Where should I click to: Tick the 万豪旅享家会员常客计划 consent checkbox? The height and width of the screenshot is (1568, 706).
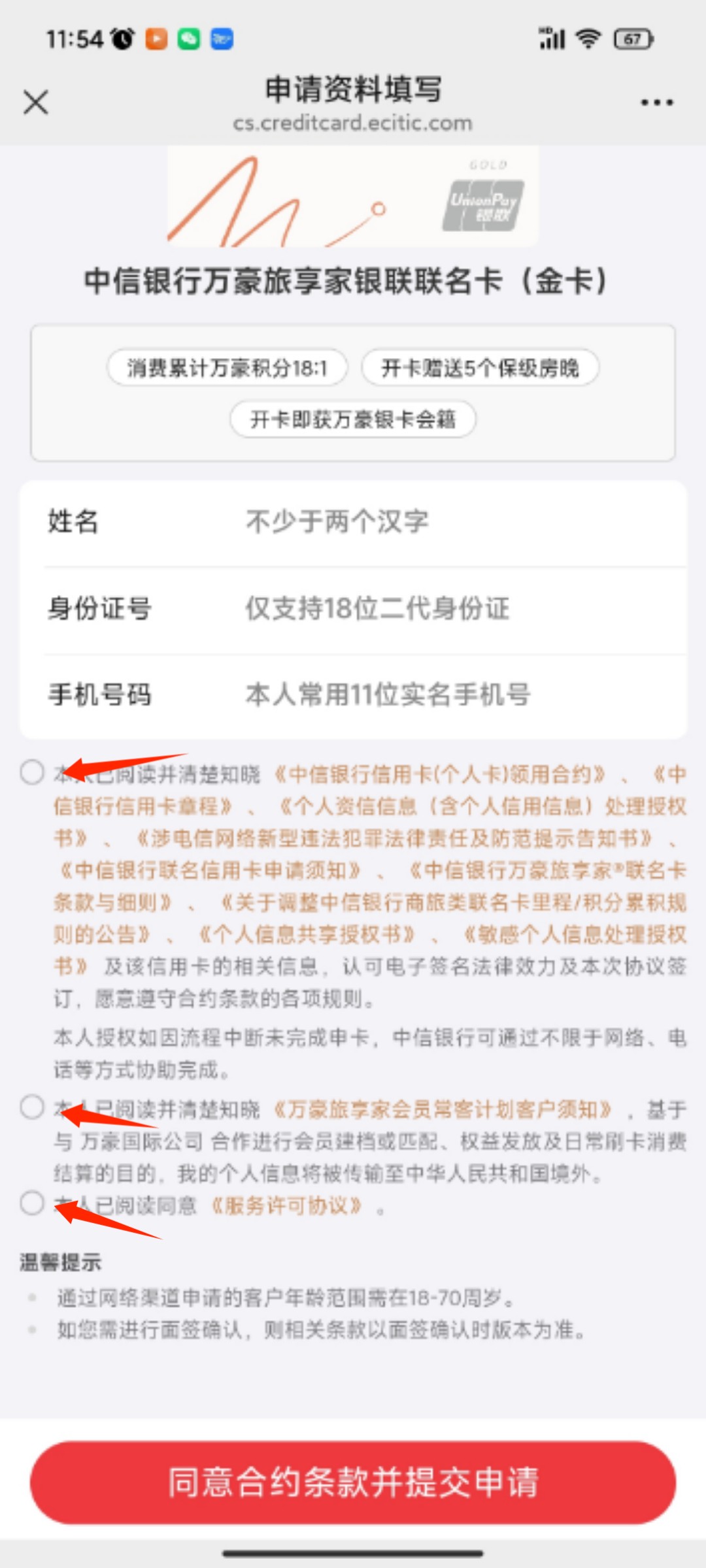coord(32,1107)
